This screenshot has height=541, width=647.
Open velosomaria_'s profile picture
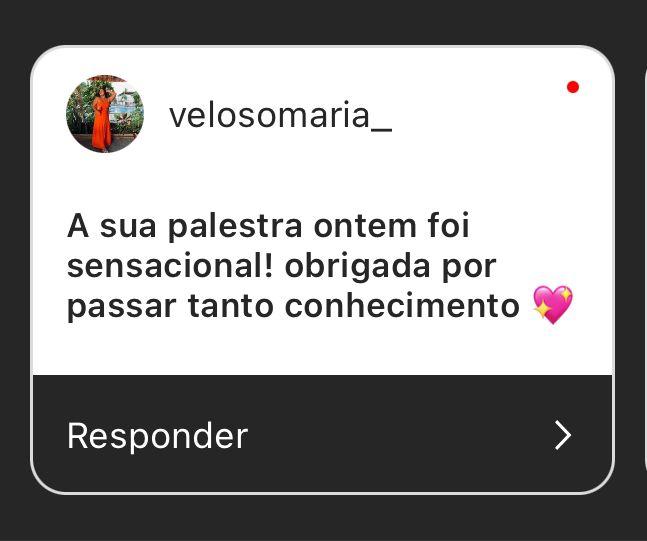tap(105, 114)
